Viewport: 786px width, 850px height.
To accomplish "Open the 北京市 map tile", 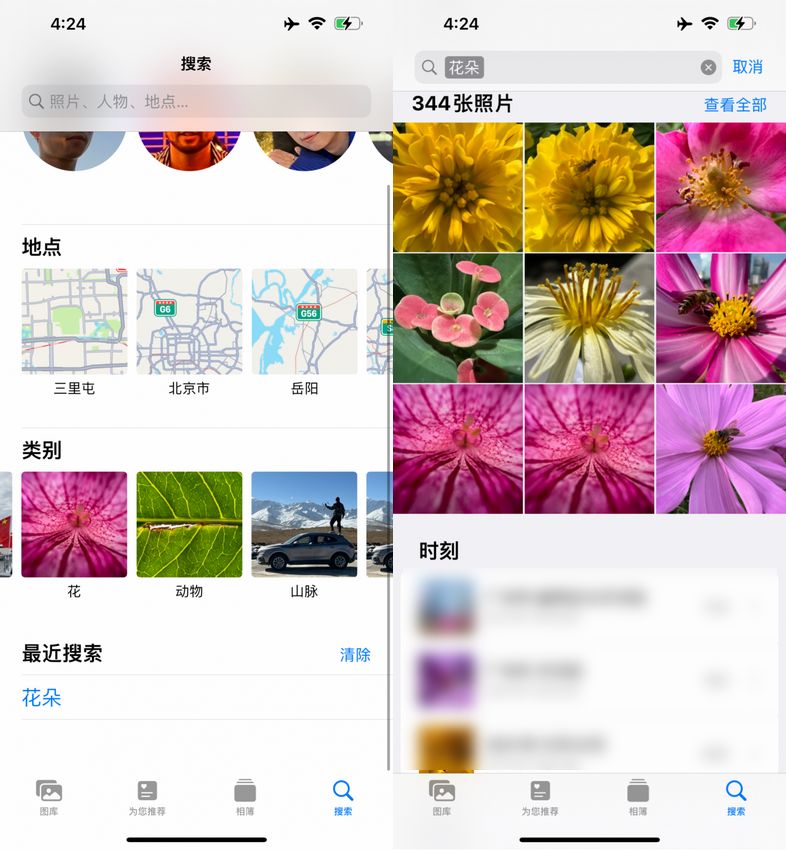I will click(x=189, y=321).
